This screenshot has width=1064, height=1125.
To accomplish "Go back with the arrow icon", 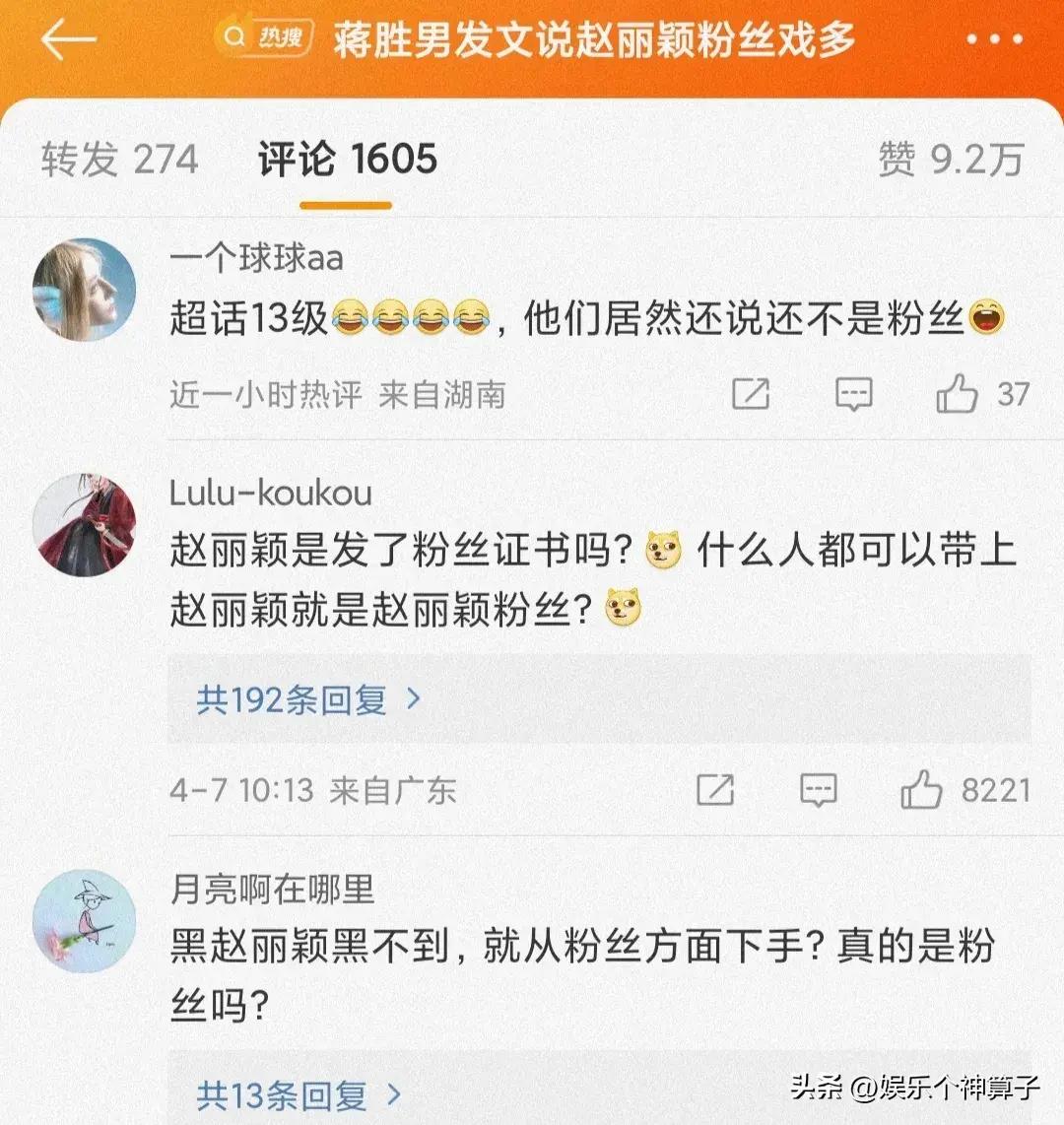I will click(68, 40).
